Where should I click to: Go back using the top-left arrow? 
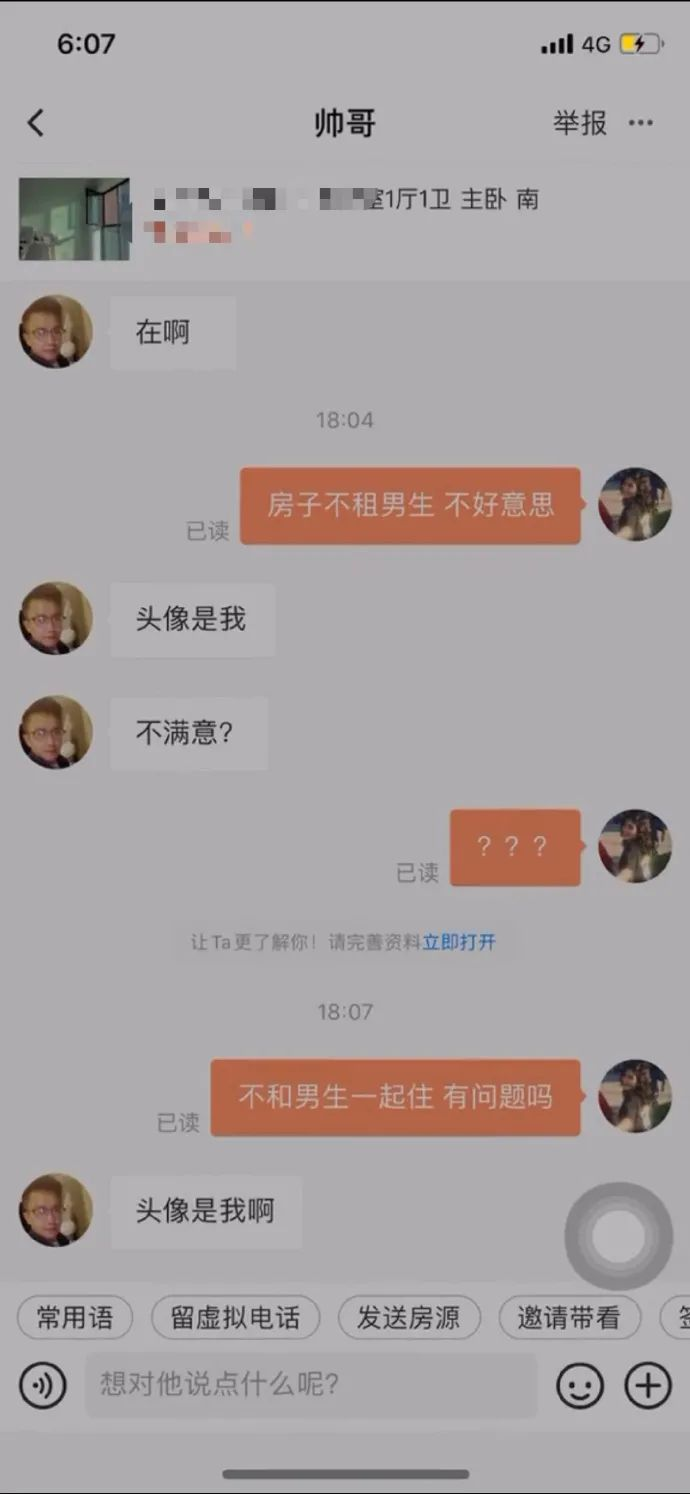[36, 123]
